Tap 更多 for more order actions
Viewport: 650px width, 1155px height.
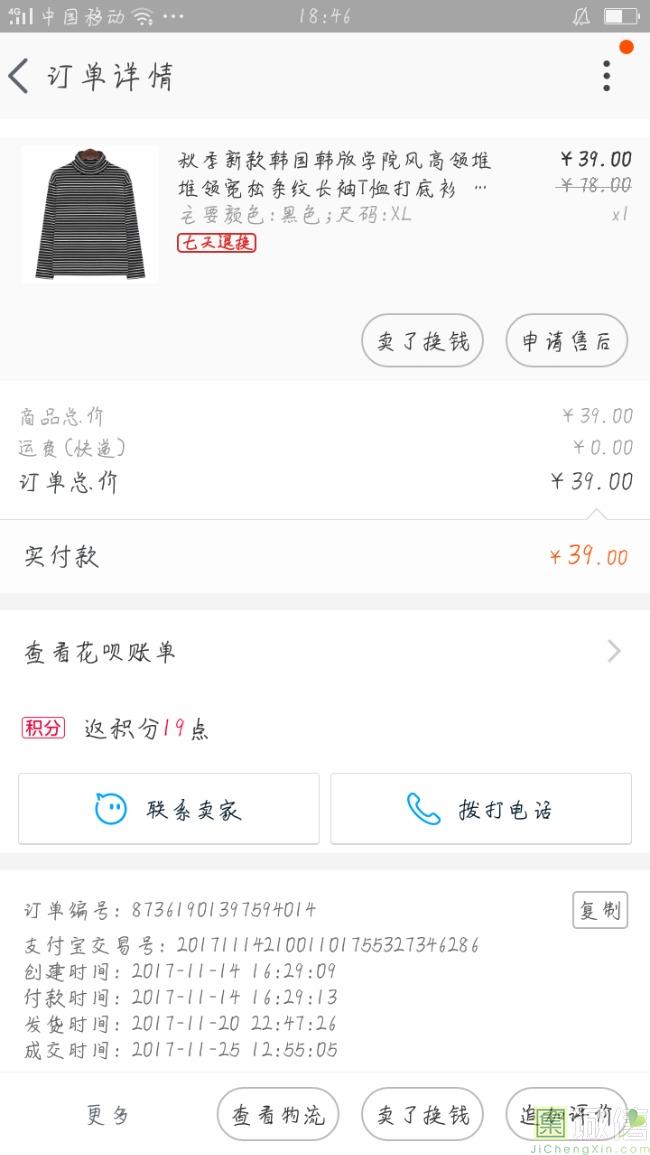pyautogui.click(x=108, y=1115)
